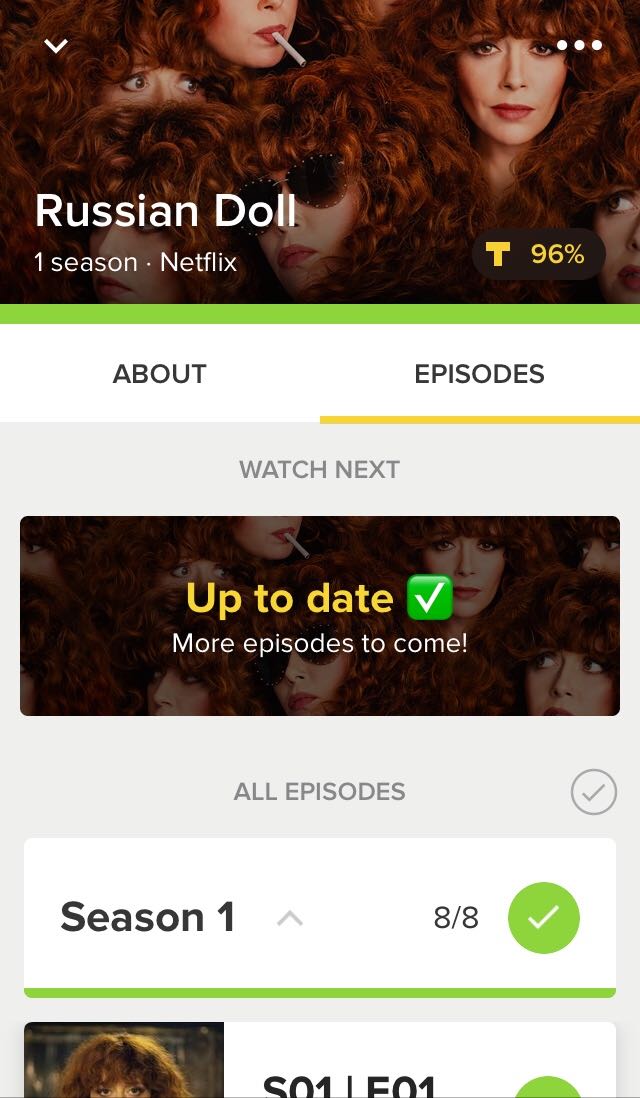Switch to the About tab
640x1098 pixels.
pos(160,374)
